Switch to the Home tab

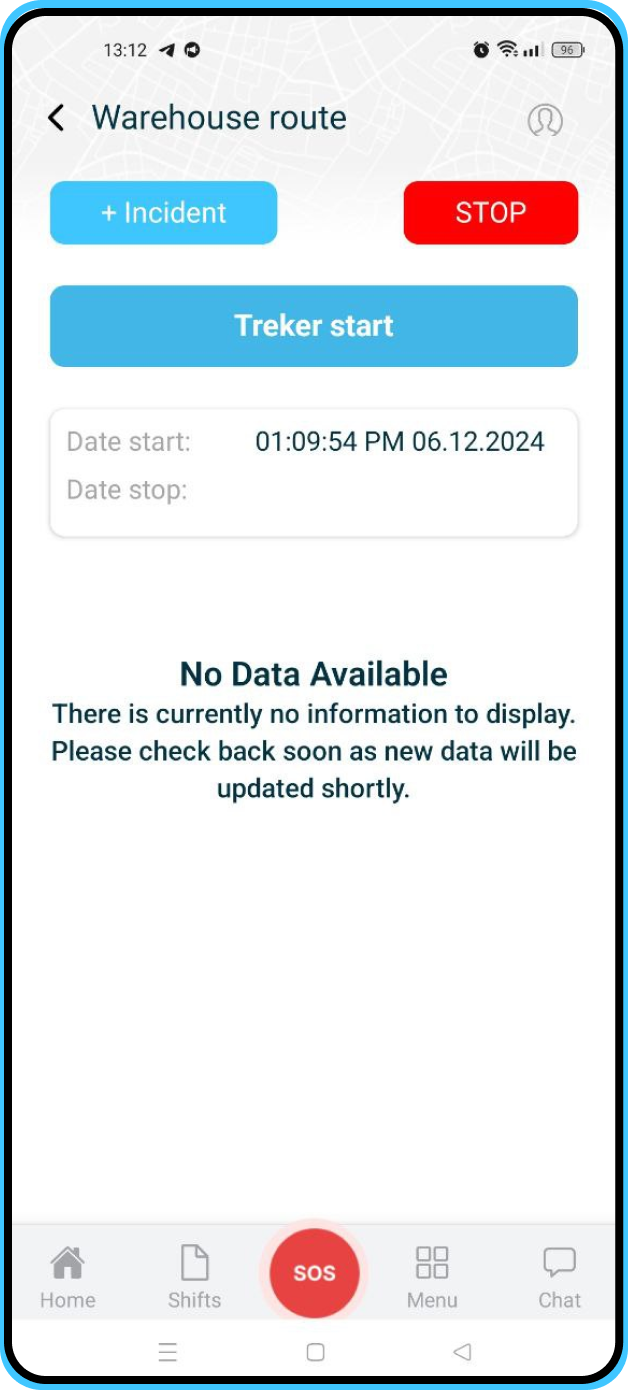tap(68, 1276)
